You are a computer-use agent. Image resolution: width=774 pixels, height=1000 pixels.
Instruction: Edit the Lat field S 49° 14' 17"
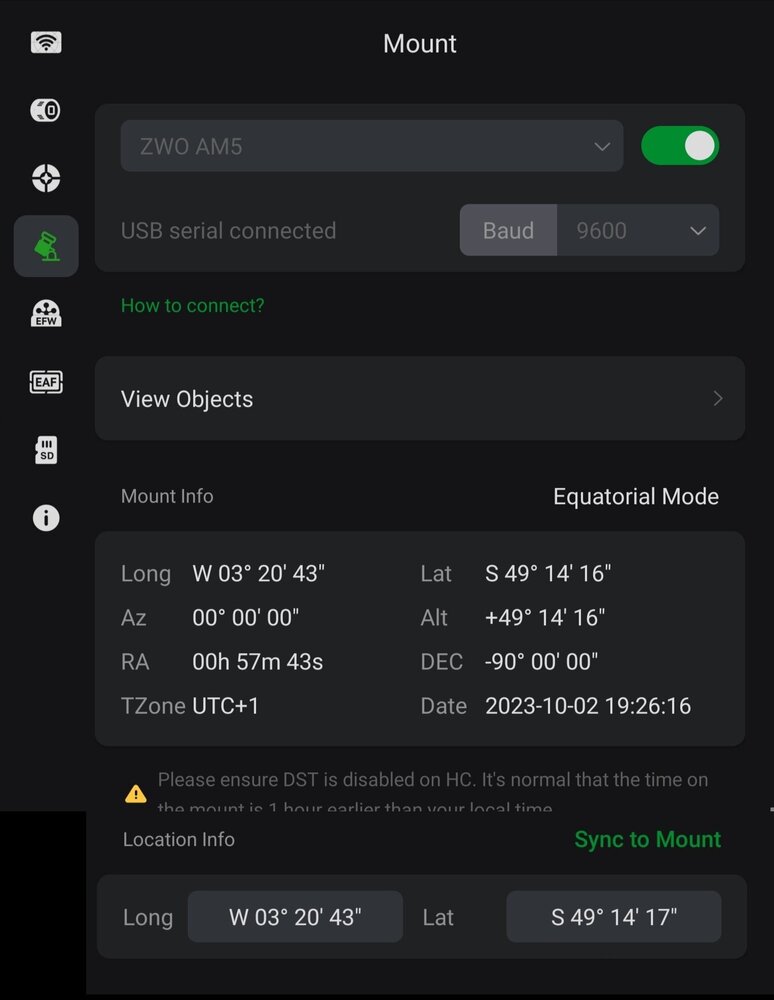point(613,917)
